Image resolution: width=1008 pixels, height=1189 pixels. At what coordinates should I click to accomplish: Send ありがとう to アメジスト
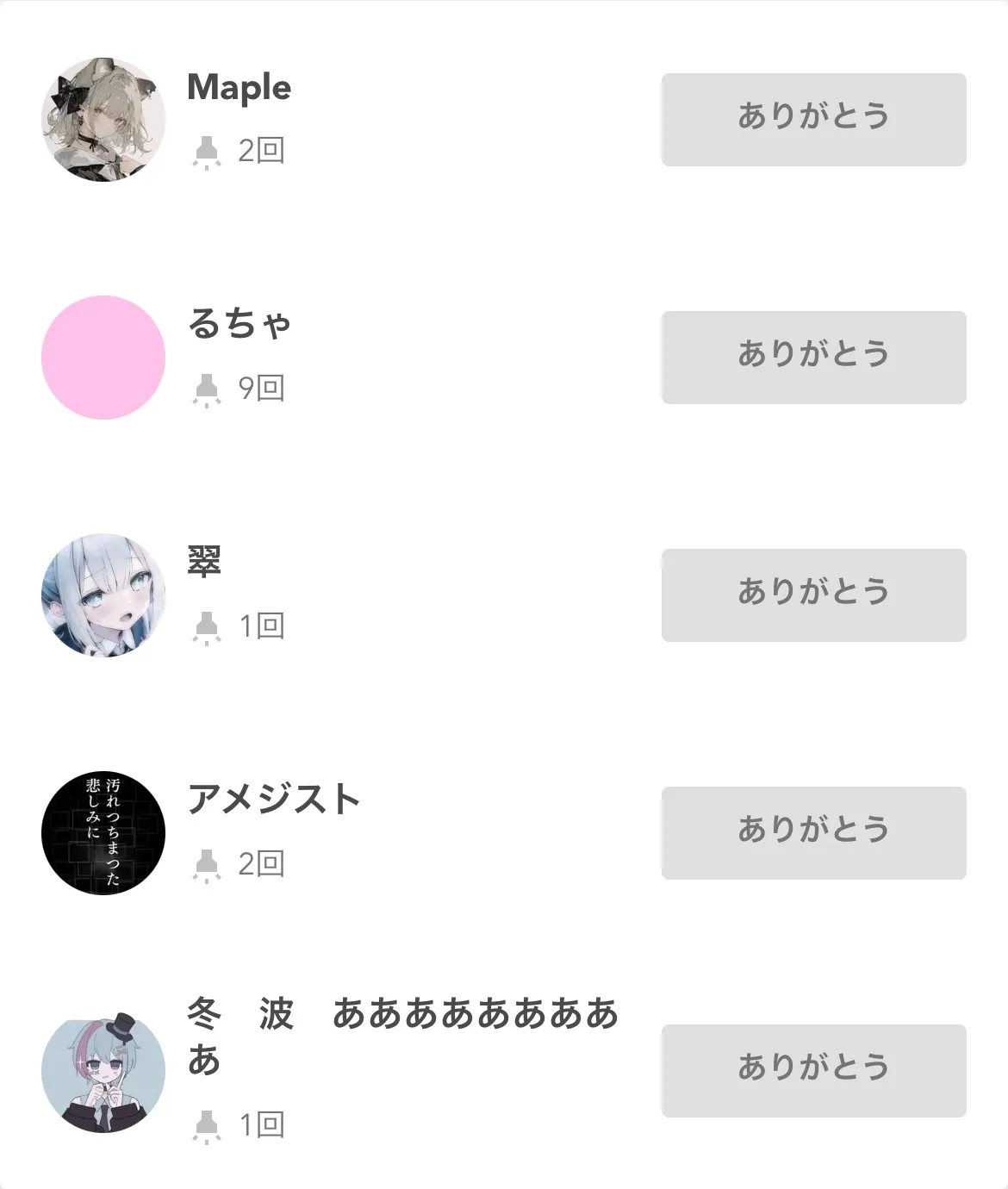pyautogui.click(x=813, y=832)
